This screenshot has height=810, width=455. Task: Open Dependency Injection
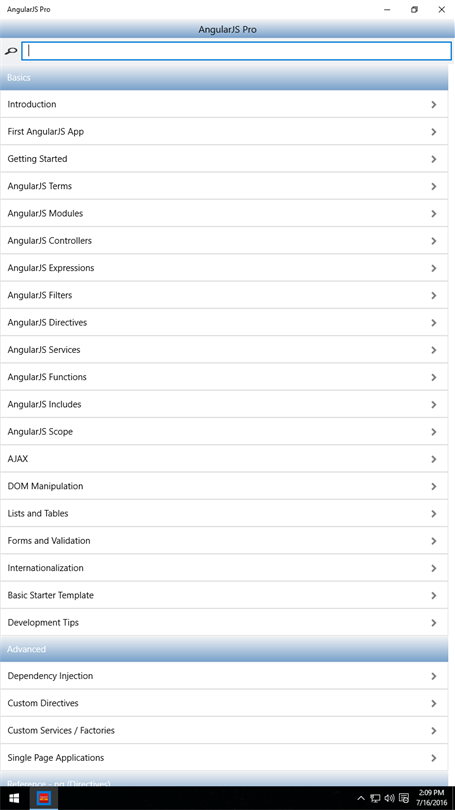click(224, 676)
